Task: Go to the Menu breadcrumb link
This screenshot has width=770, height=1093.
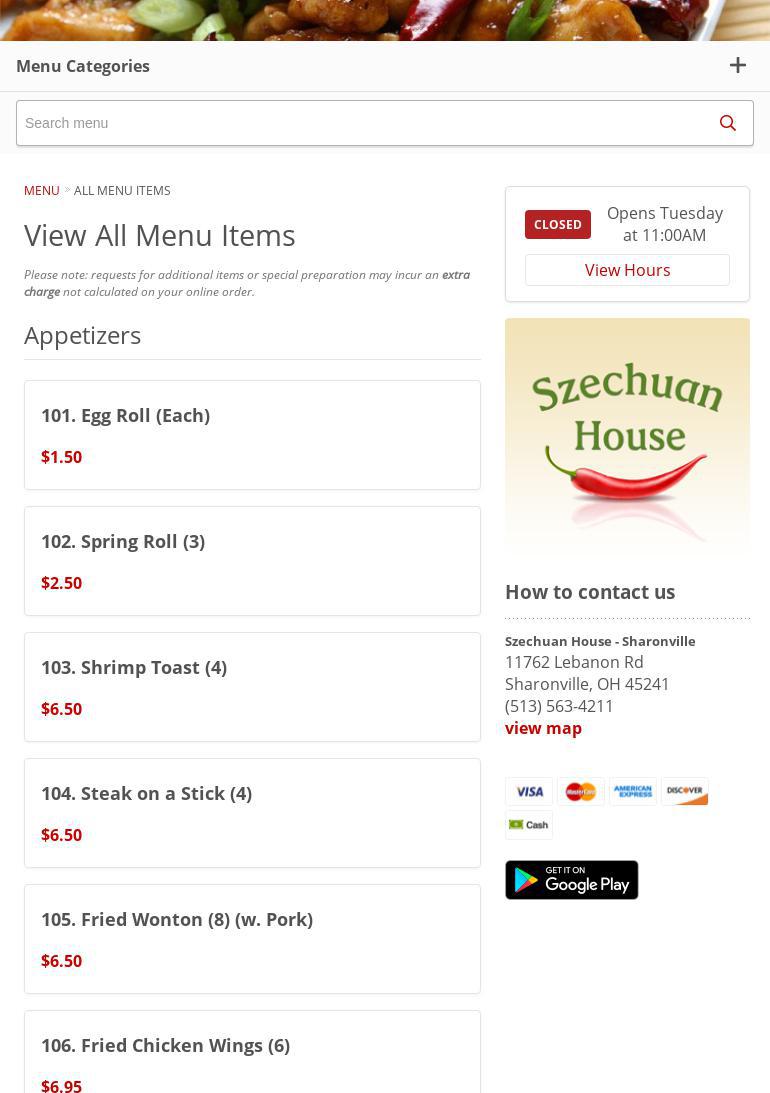Action: tap(42, 190)
